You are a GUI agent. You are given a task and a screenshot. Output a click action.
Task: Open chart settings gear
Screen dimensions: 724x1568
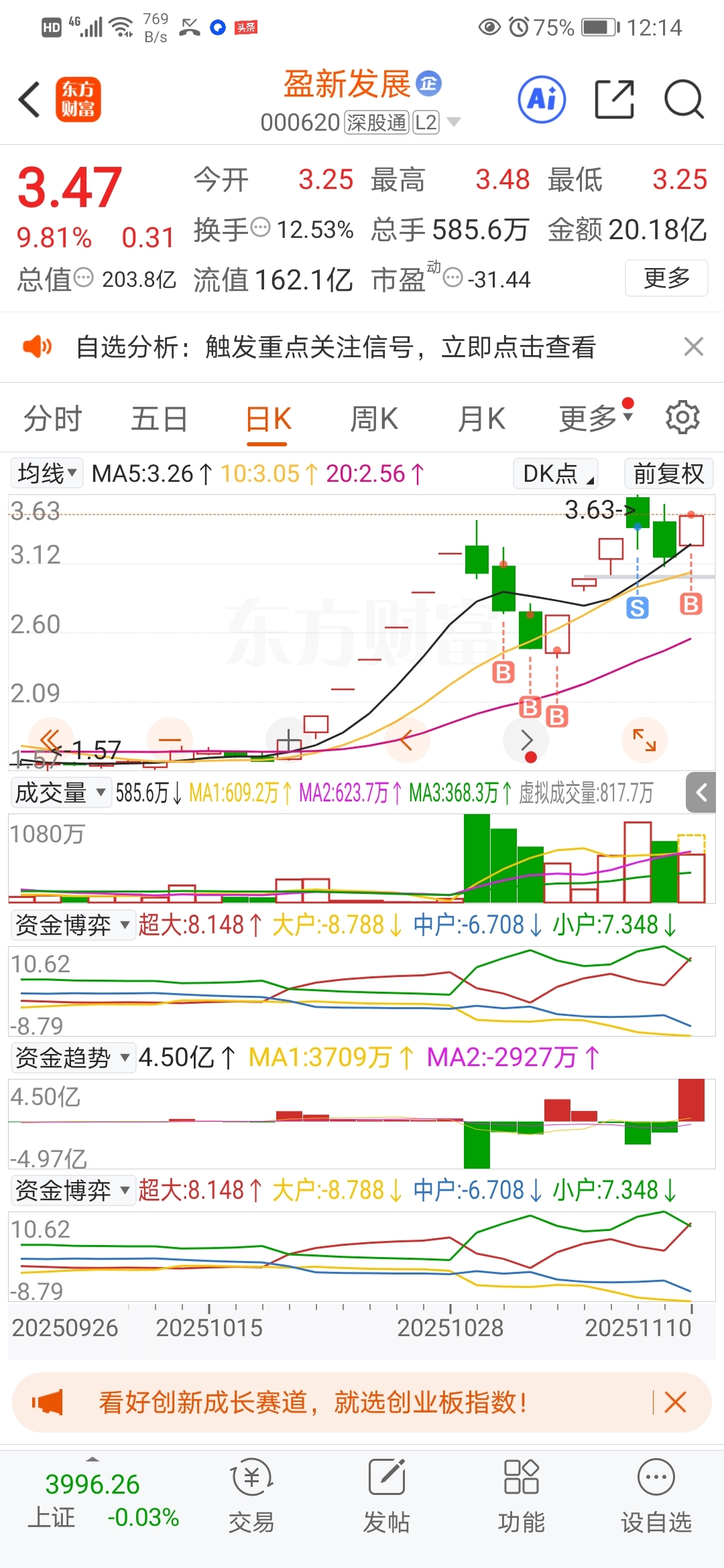pyautogui.click(x=682, y=418)
